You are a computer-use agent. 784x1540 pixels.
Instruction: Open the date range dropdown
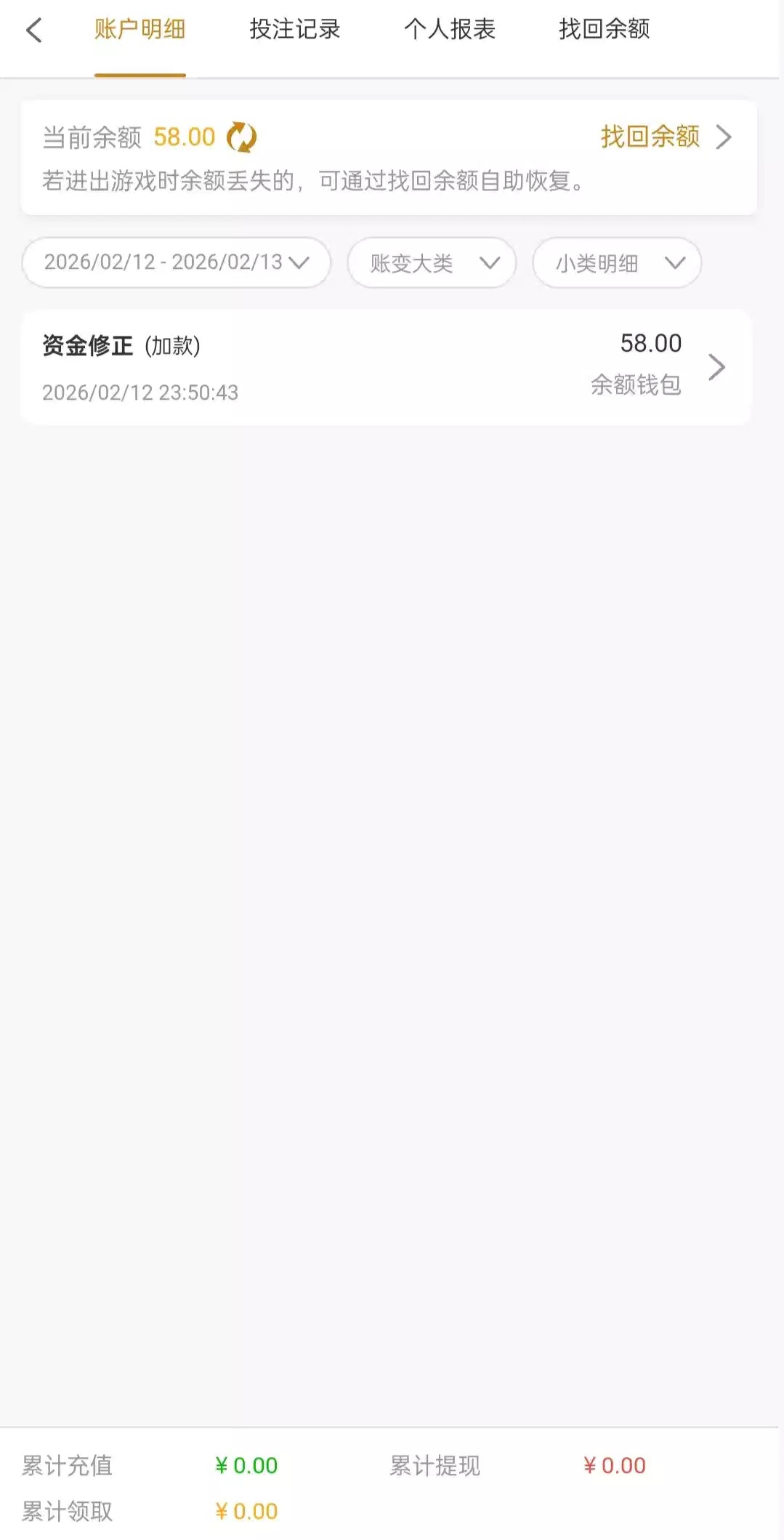click(177, 262)
